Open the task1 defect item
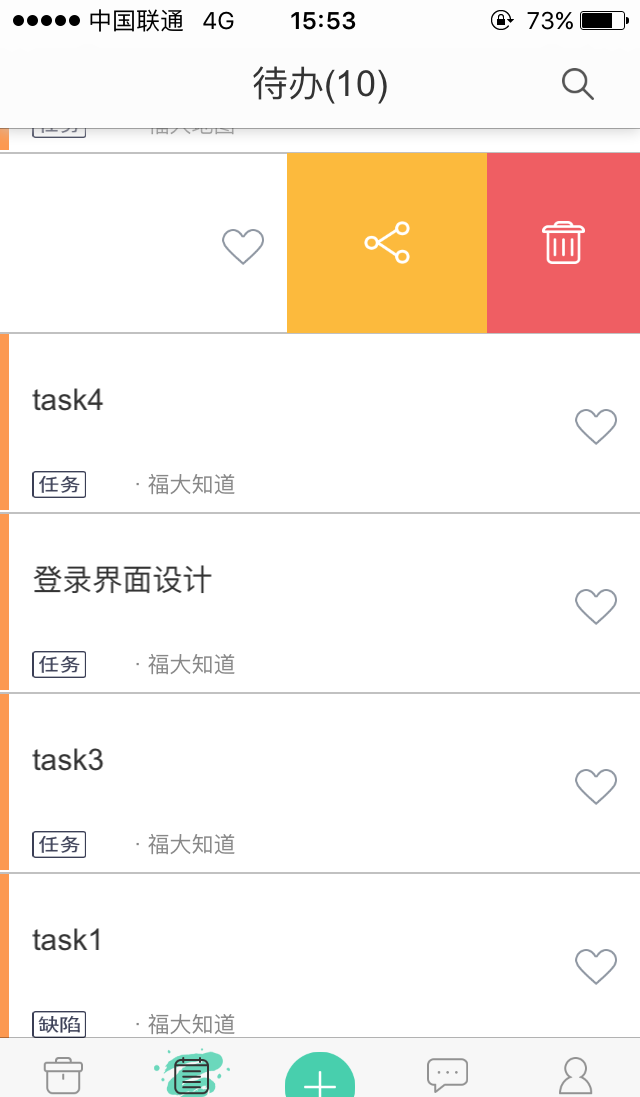 [320, 956]
